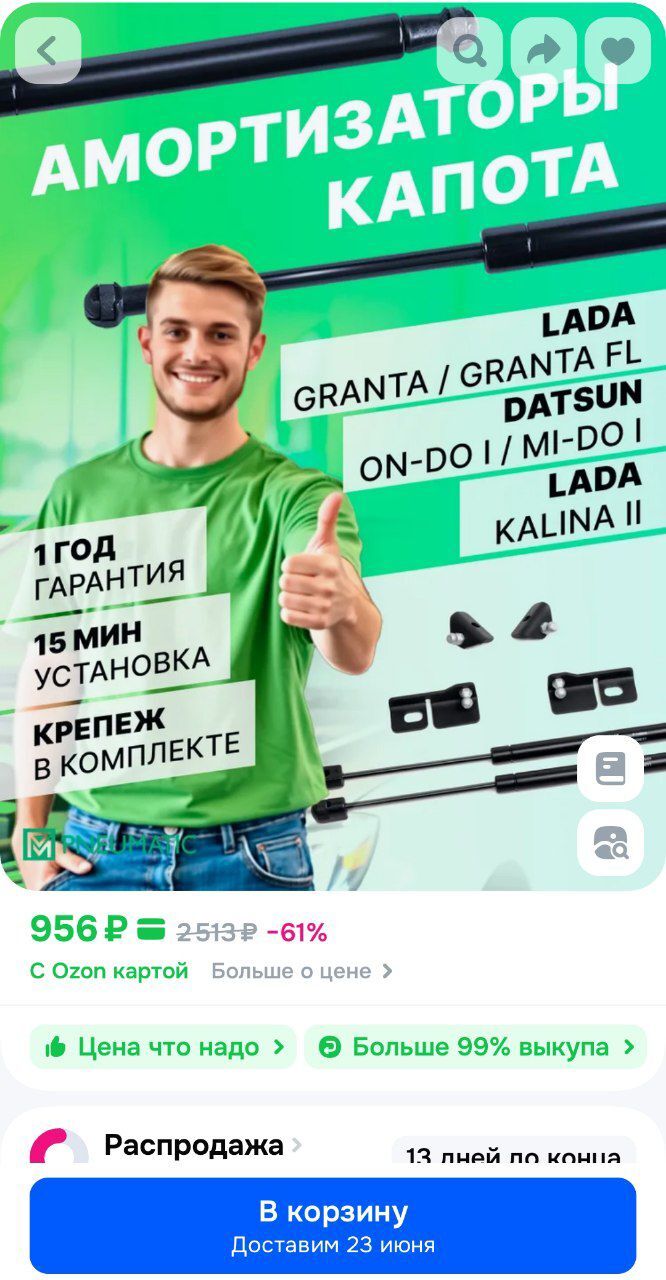
Task: Open 'Больше о цене' details
Action: click(301, 971)
